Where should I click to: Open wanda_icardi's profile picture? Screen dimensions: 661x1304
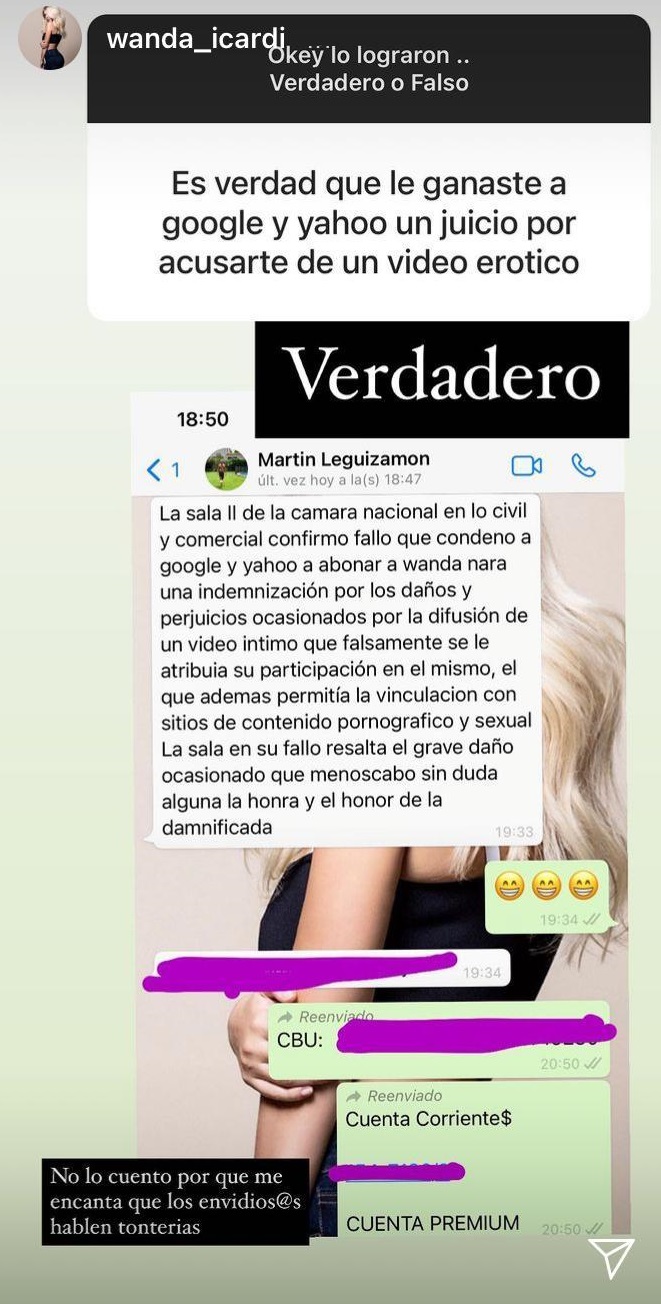coord(50,40)
